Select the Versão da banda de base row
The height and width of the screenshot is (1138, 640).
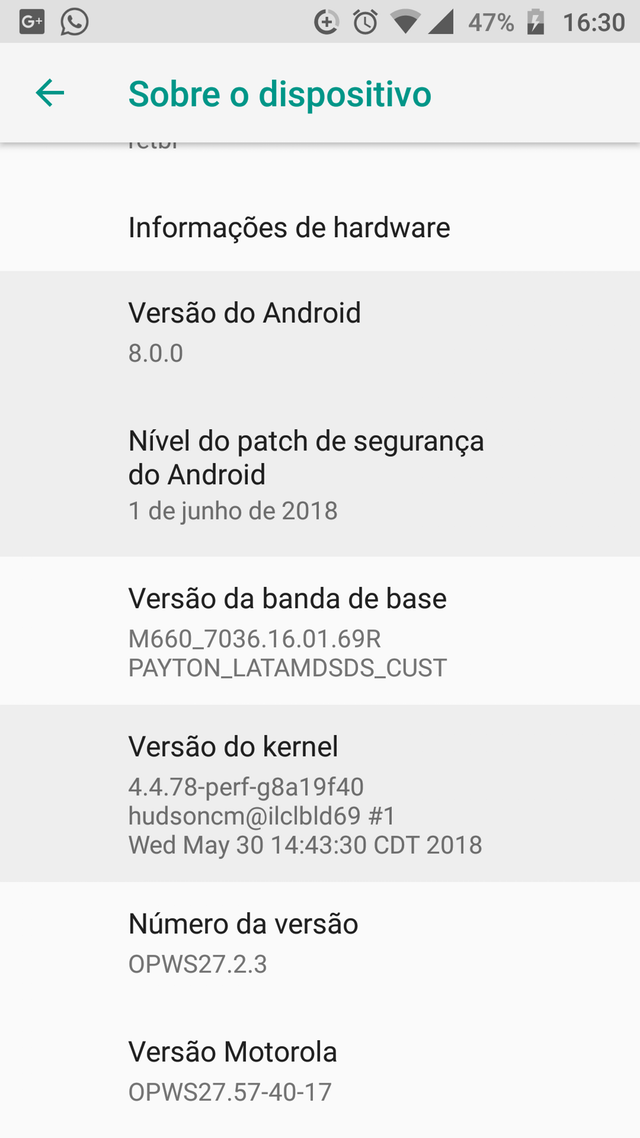[320, 631]
